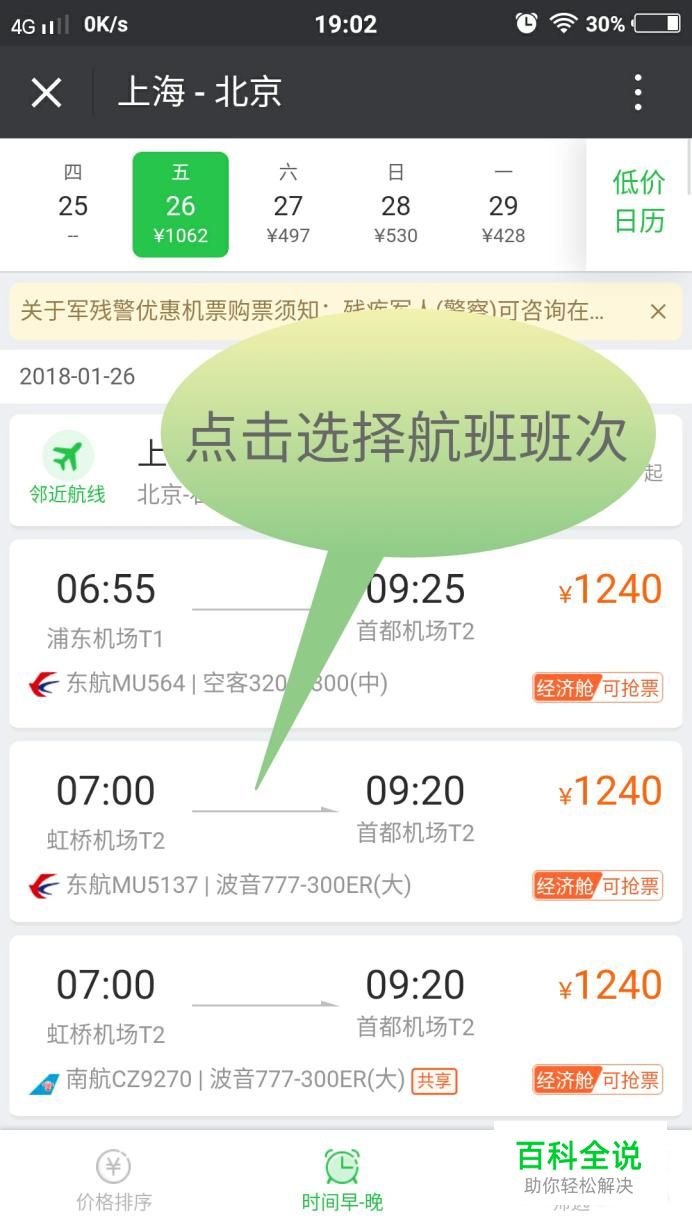
Task: Select Monday 29 priced ¥428
Action: point(503,205)
